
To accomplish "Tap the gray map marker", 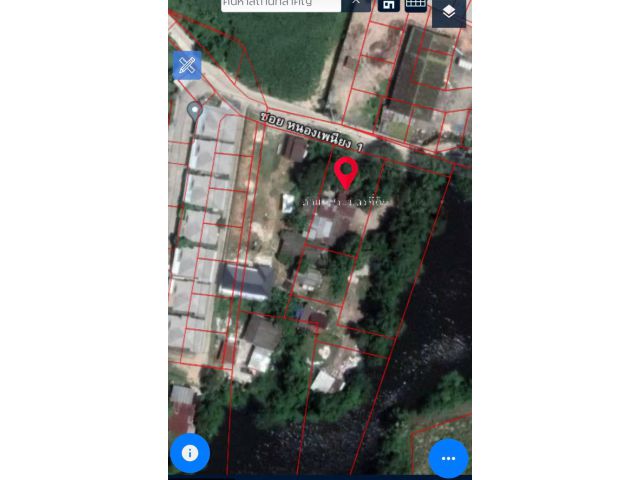I will 194,110.
